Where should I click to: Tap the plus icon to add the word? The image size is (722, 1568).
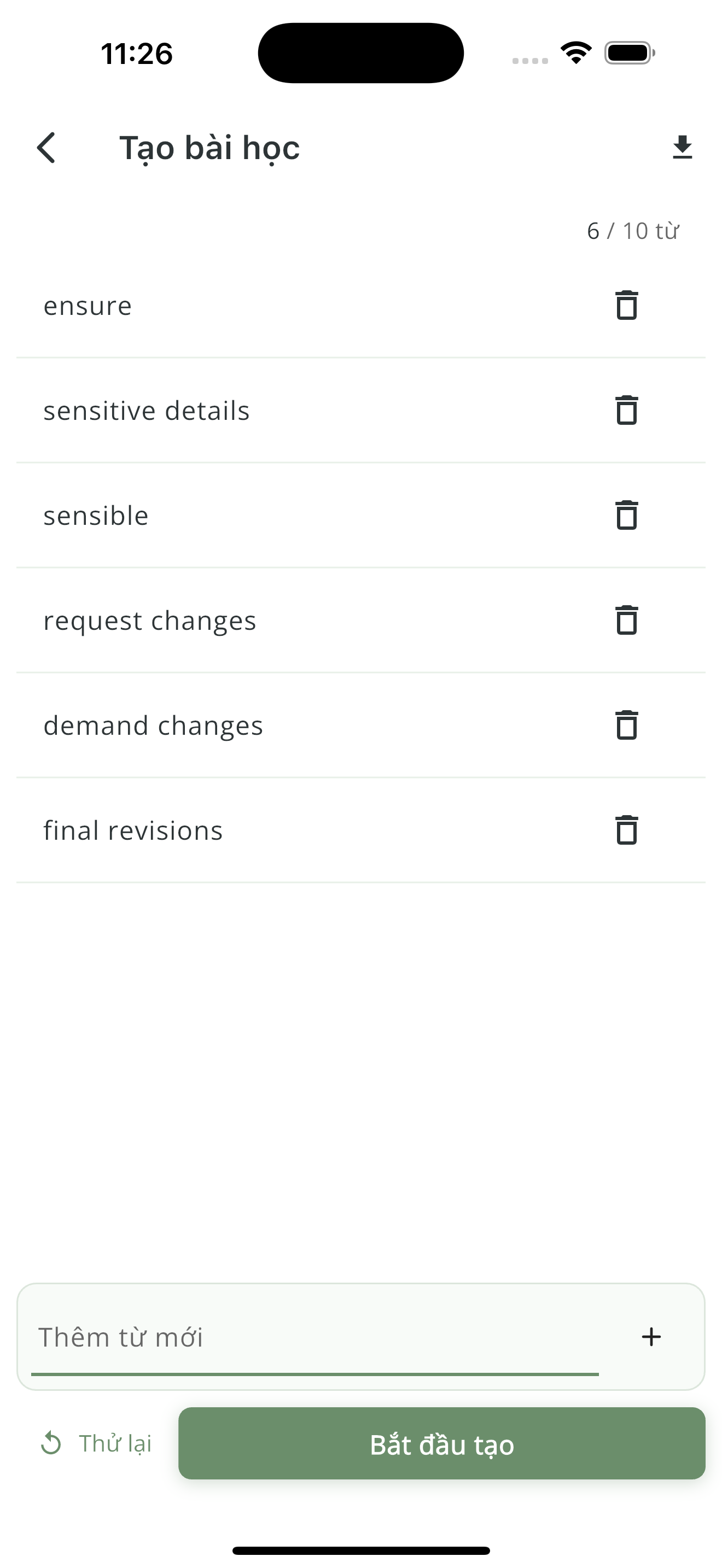651,1337
